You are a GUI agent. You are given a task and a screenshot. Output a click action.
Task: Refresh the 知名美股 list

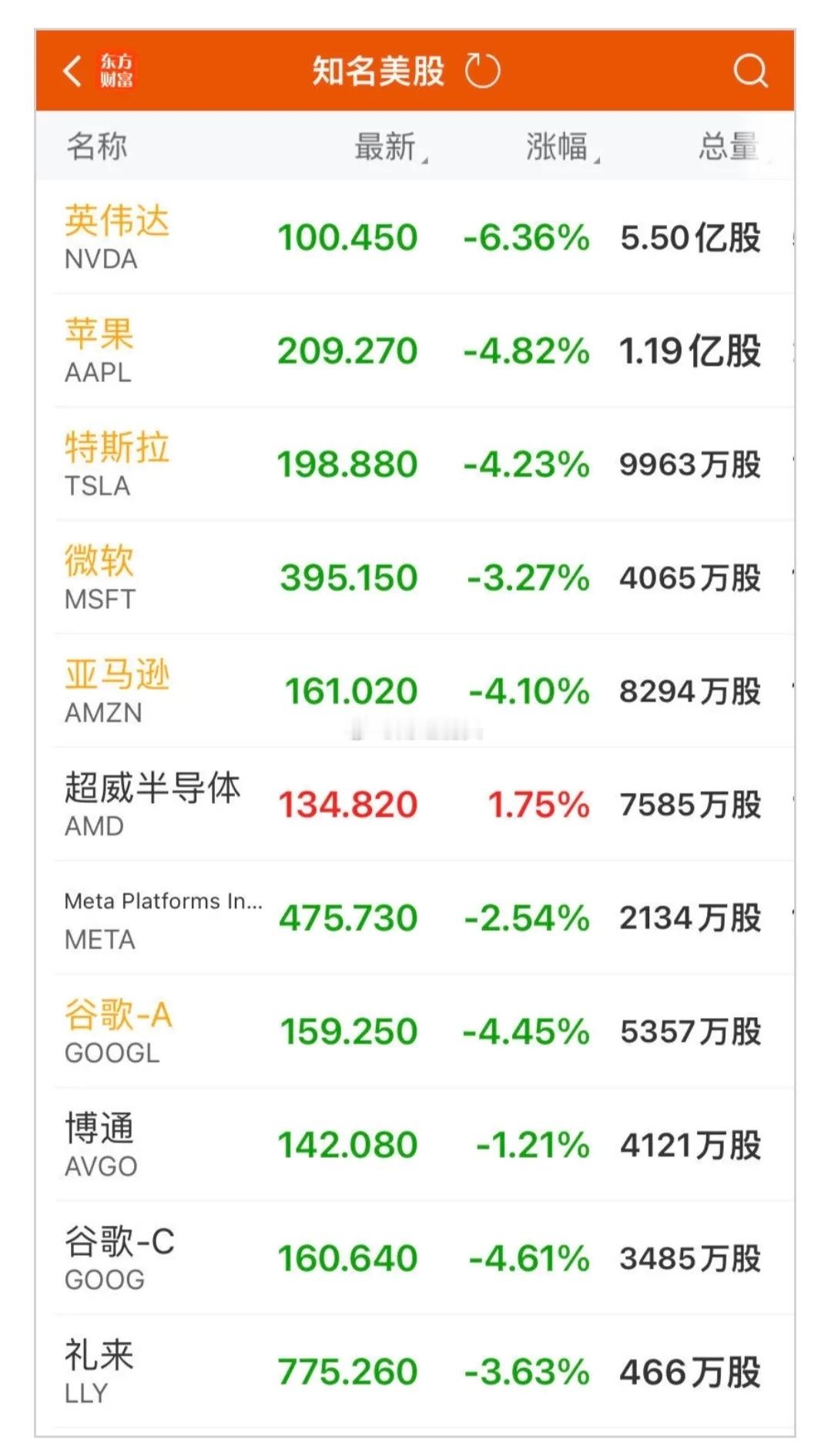[483, 71]
